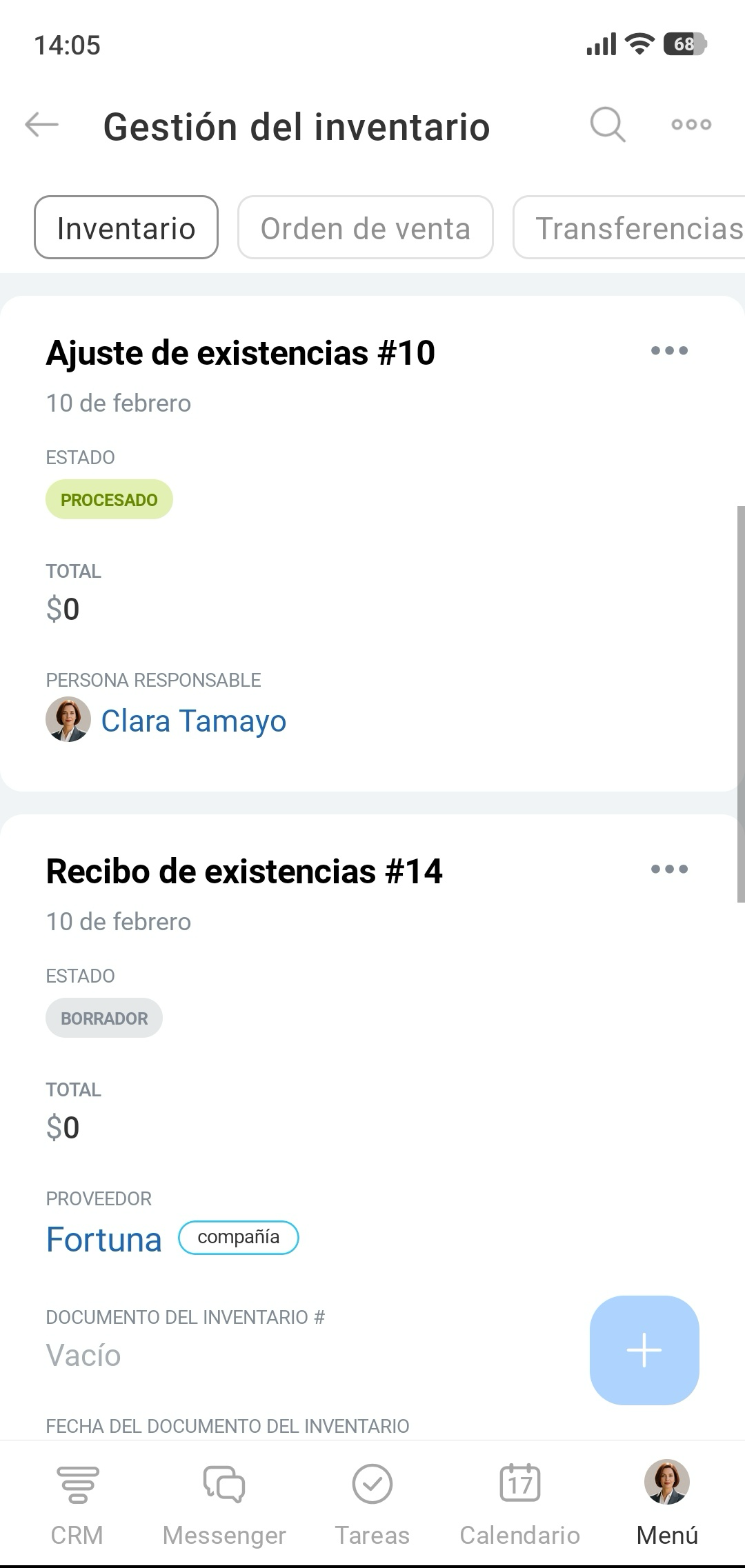This screenshot has width=745, height=1568.
Task: Switch to the Orden de venta tab
Action: point(365,228)
